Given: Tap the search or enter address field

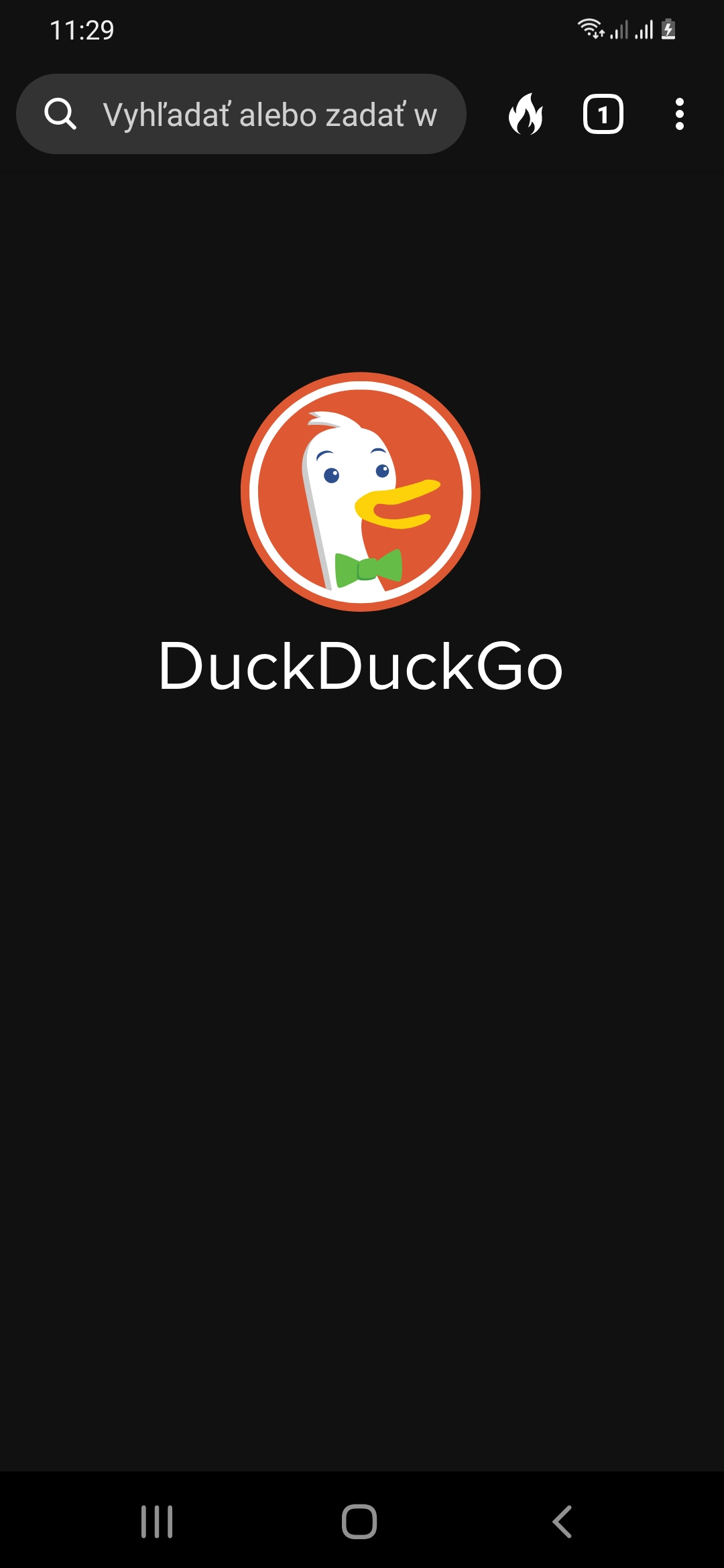Looking at the screenshot, I should point(241,114).
